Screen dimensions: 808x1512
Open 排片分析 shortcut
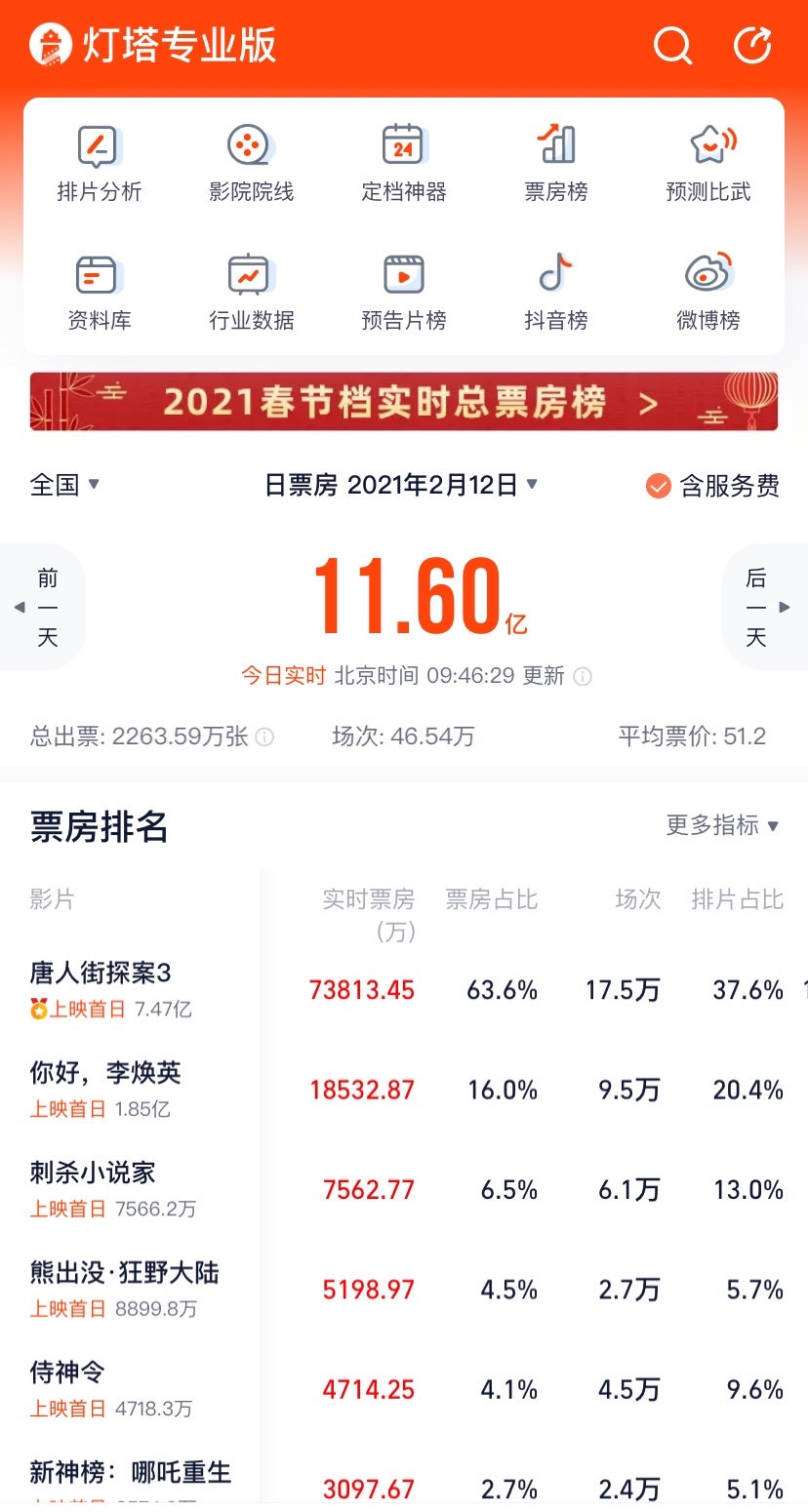(99, 163)
